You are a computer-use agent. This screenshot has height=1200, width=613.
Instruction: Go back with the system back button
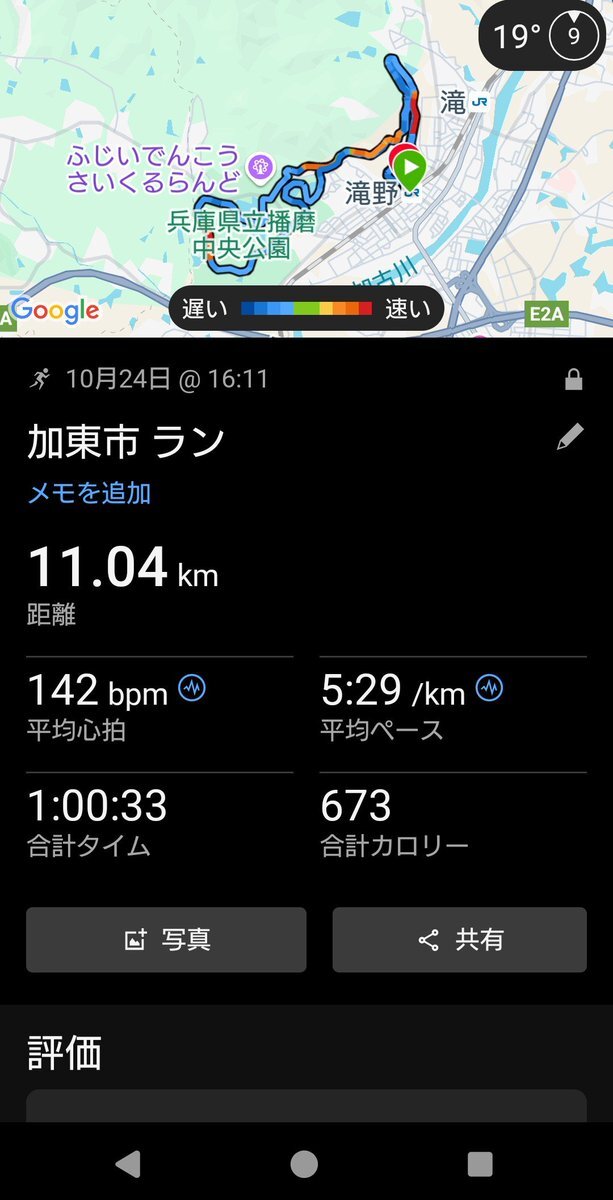[x=127, y=1163]
